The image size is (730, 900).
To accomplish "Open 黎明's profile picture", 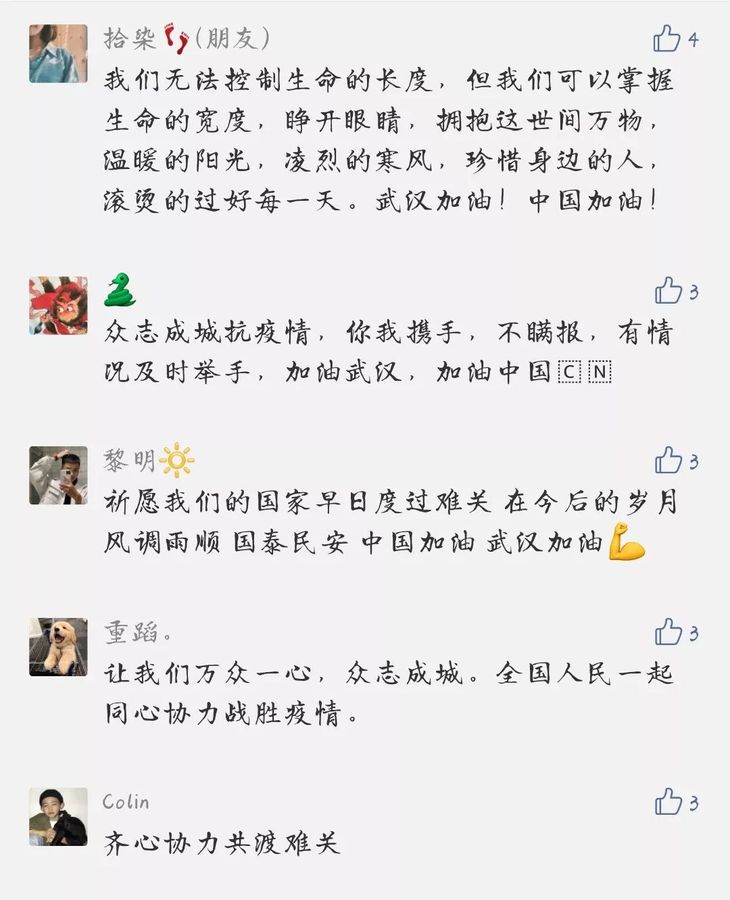I will pos(58,475).
